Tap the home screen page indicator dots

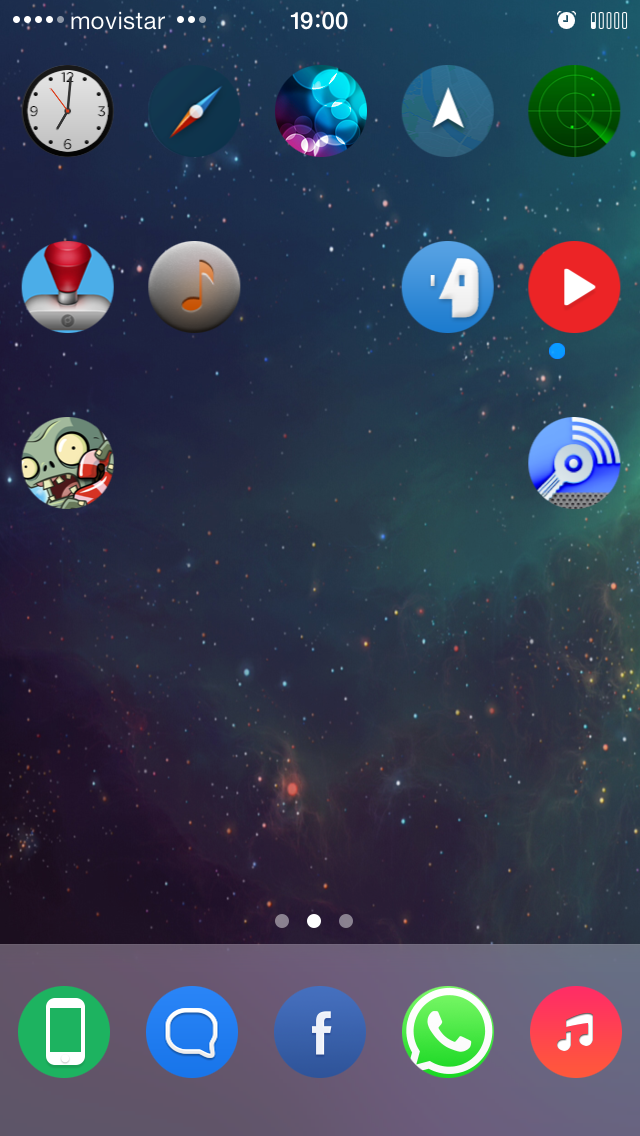pos(314,921)
